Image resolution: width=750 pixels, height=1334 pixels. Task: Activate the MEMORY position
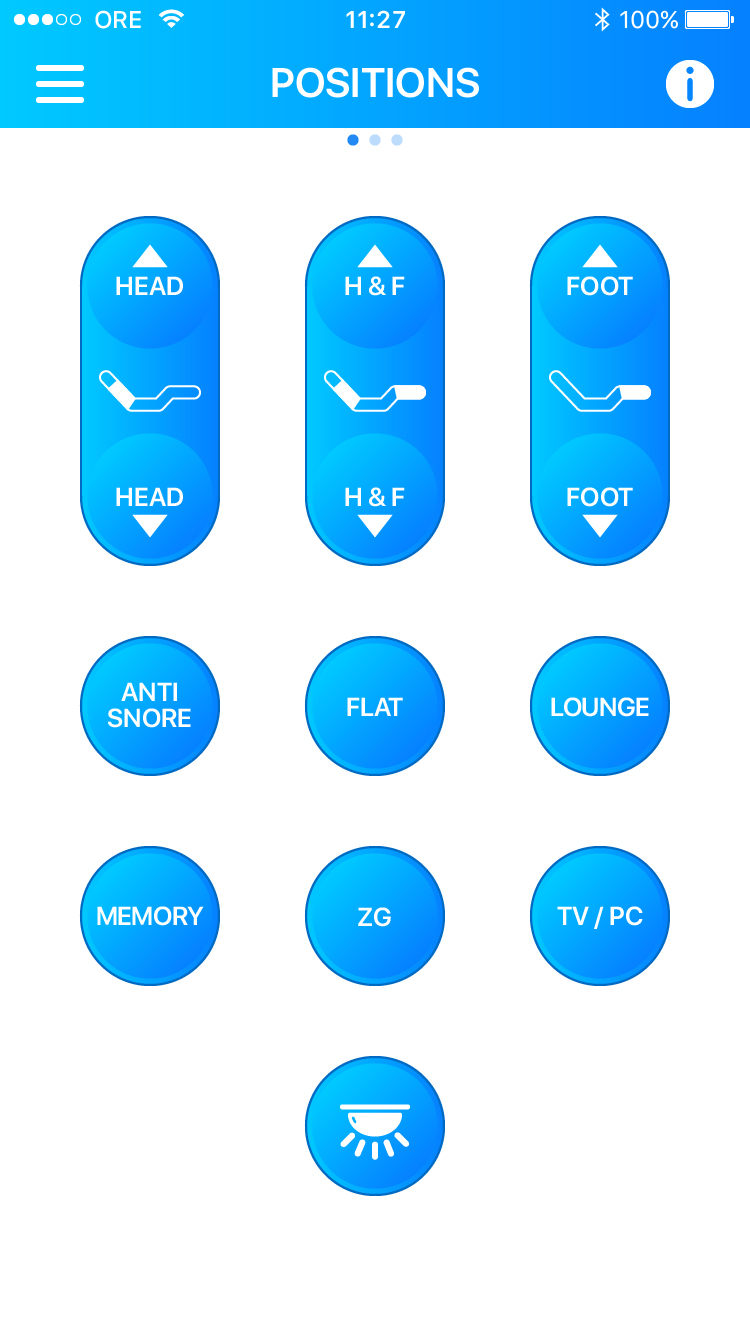click(150, 916)
